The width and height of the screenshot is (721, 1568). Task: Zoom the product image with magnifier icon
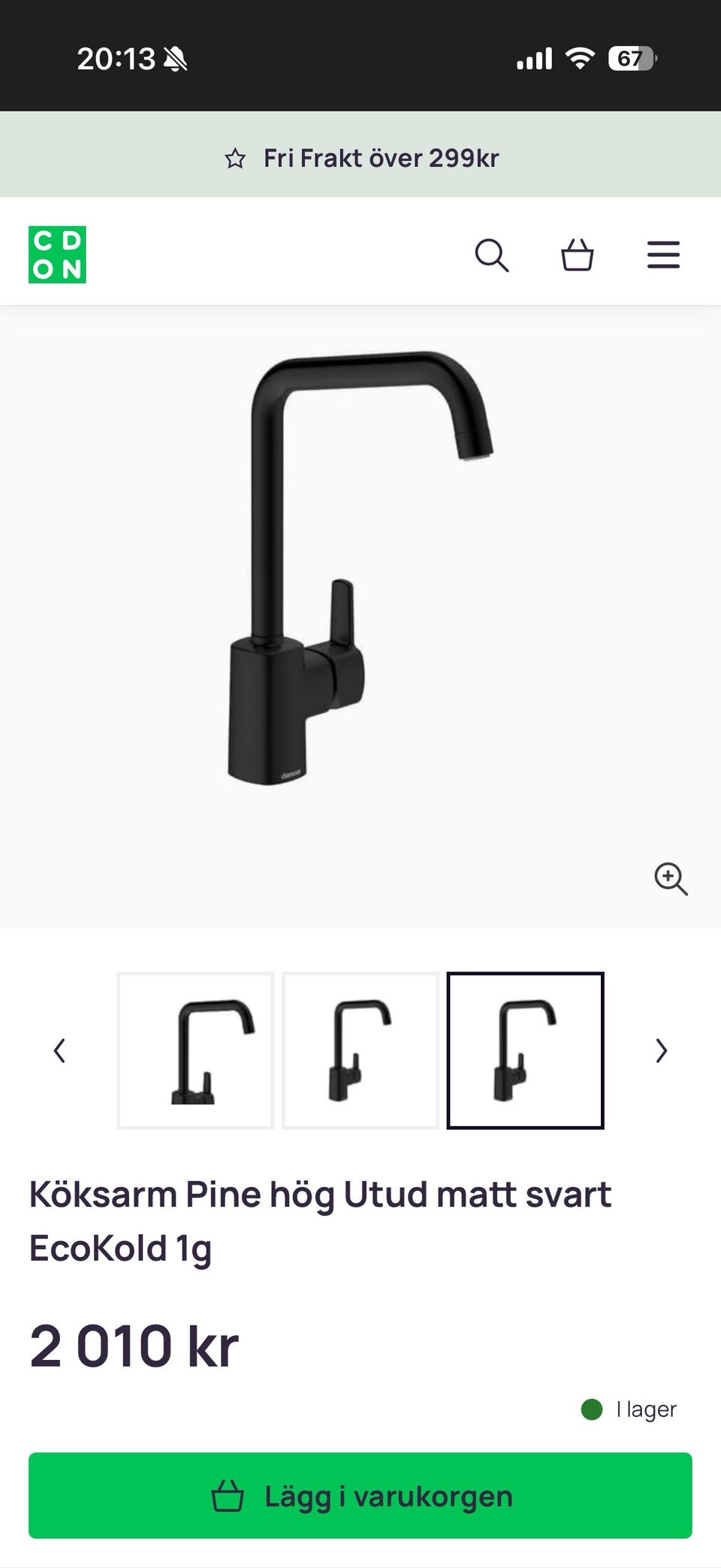[x=671, y=879]
